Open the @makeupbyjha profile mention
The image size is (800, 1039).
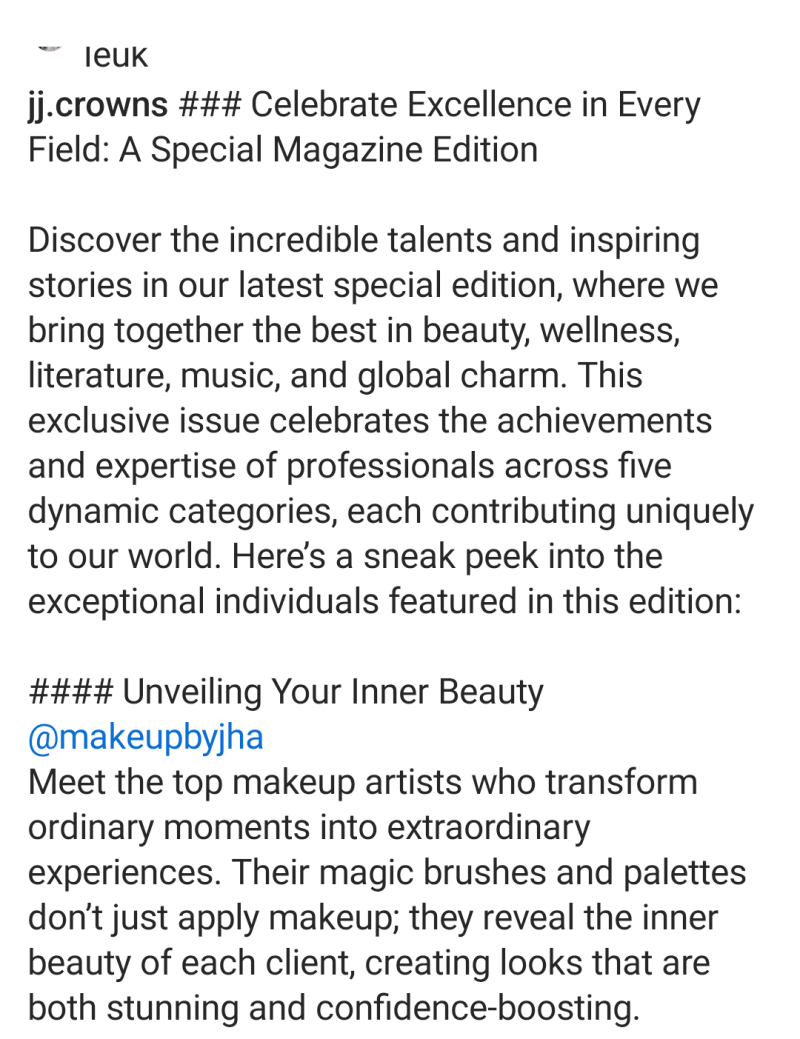pos(146,737)
